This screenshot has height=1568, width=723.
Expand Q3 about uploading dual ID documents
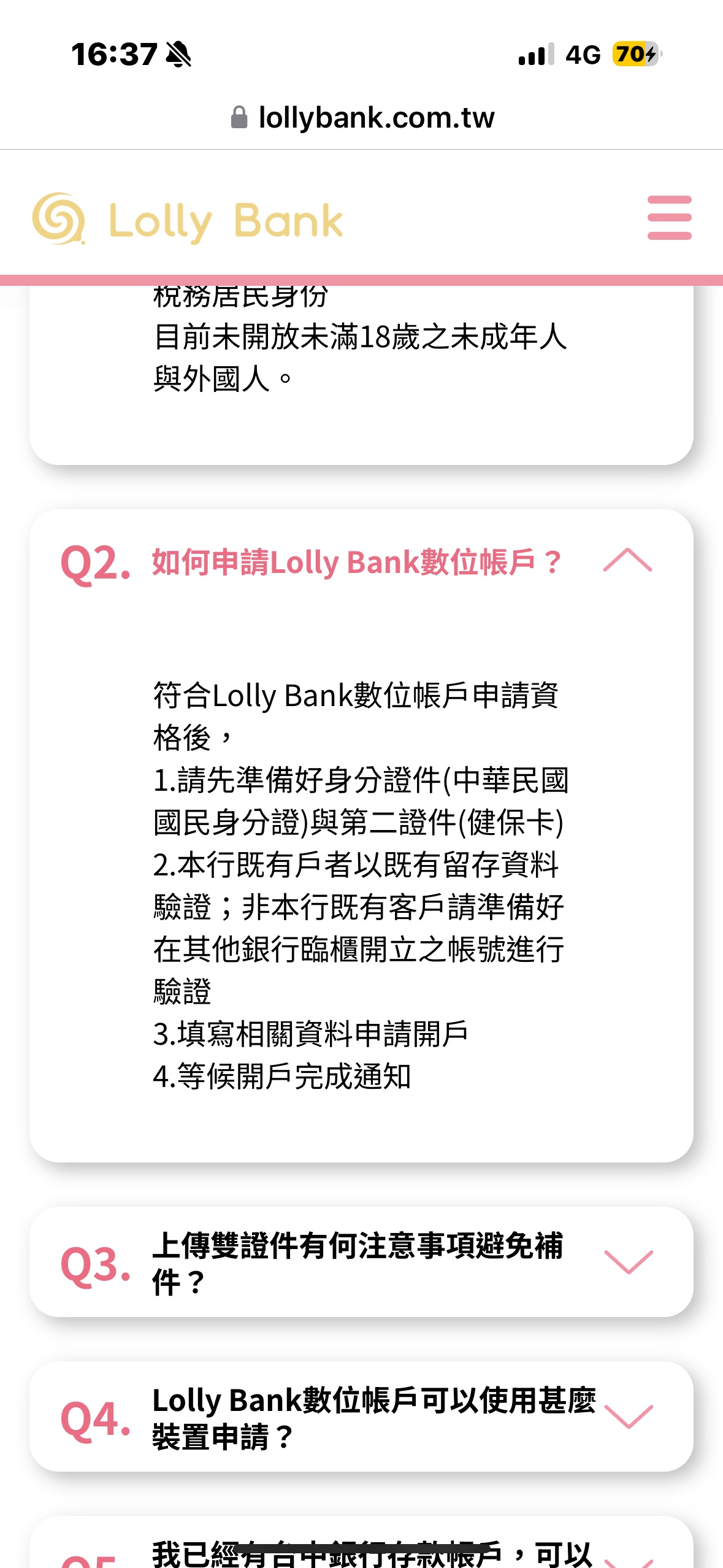tap(627, 1262)
